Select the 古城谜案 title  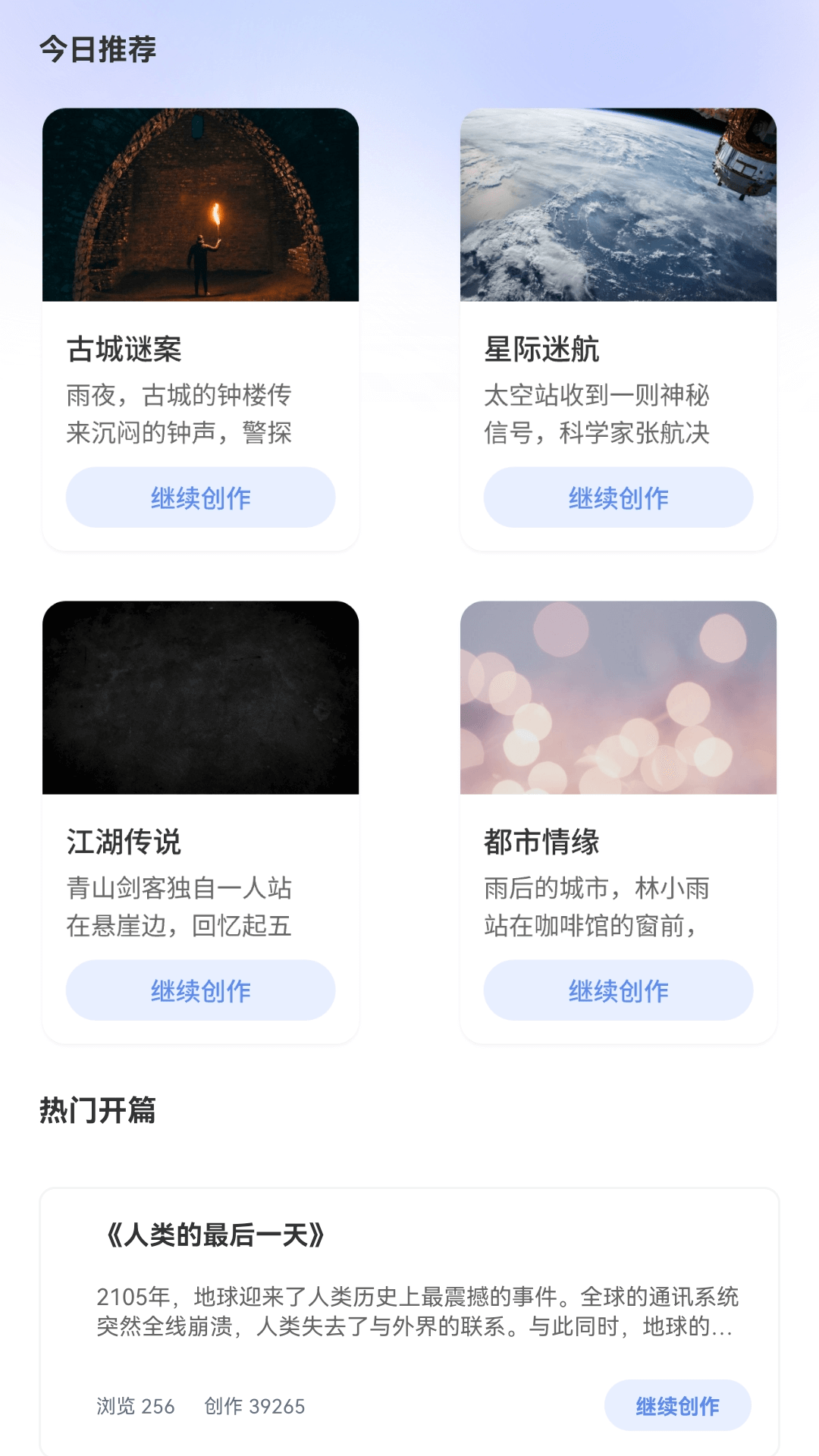click(x=124, y=349)
